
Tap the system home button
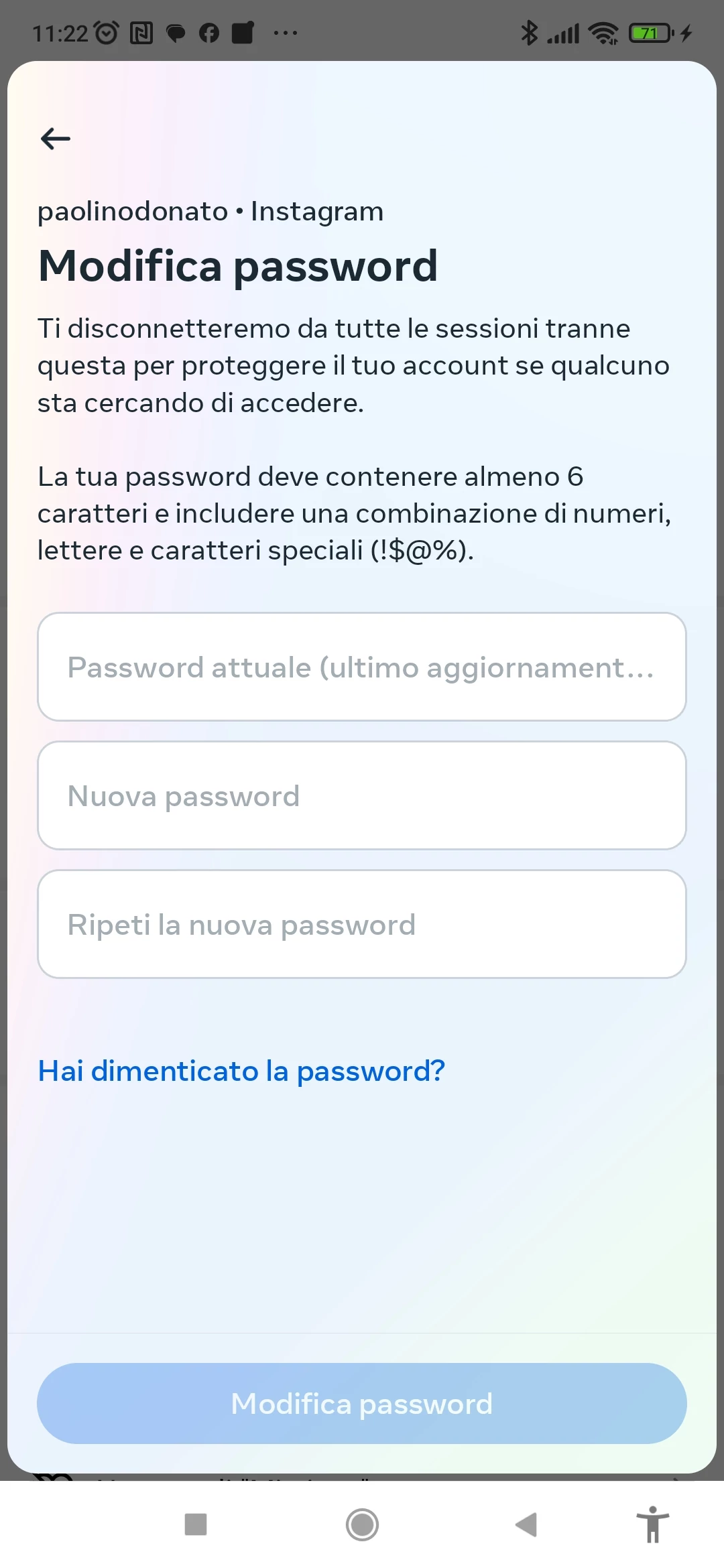pos(362,1524)
